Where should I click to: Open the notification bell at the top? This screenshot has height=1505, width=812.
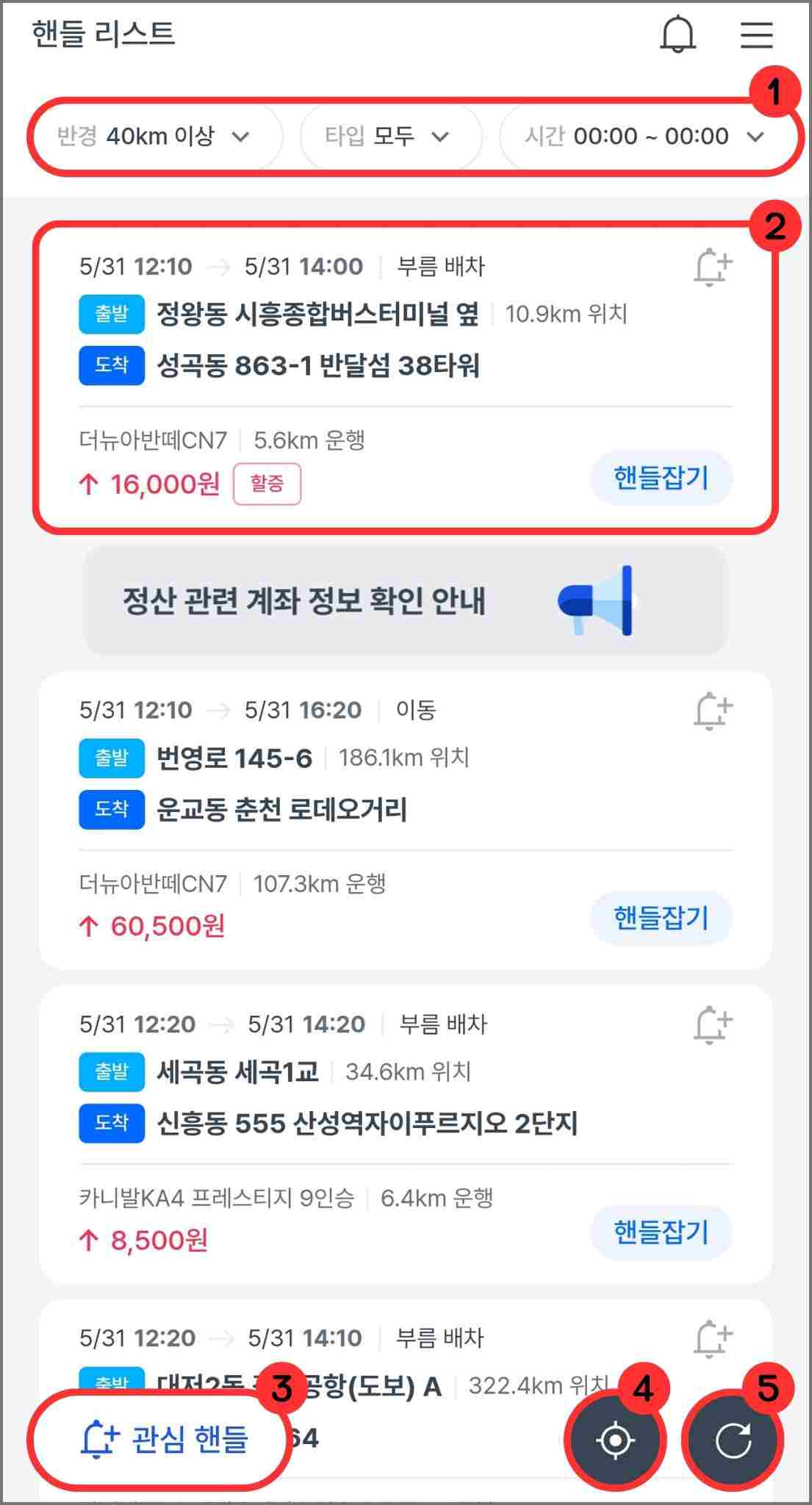[678, 35]
